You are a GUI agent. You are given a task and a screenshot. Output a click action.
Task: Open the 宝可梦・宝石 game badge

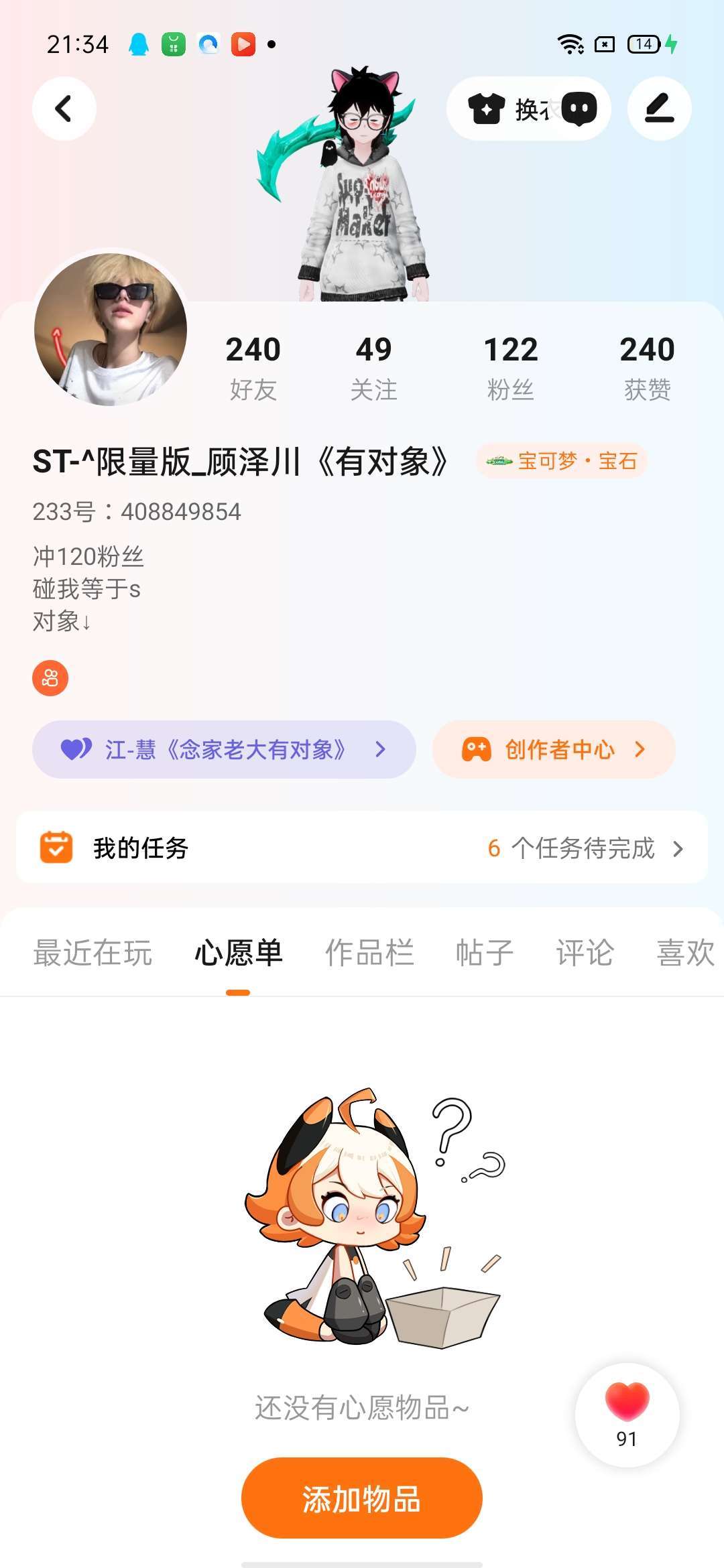[562, 461]
